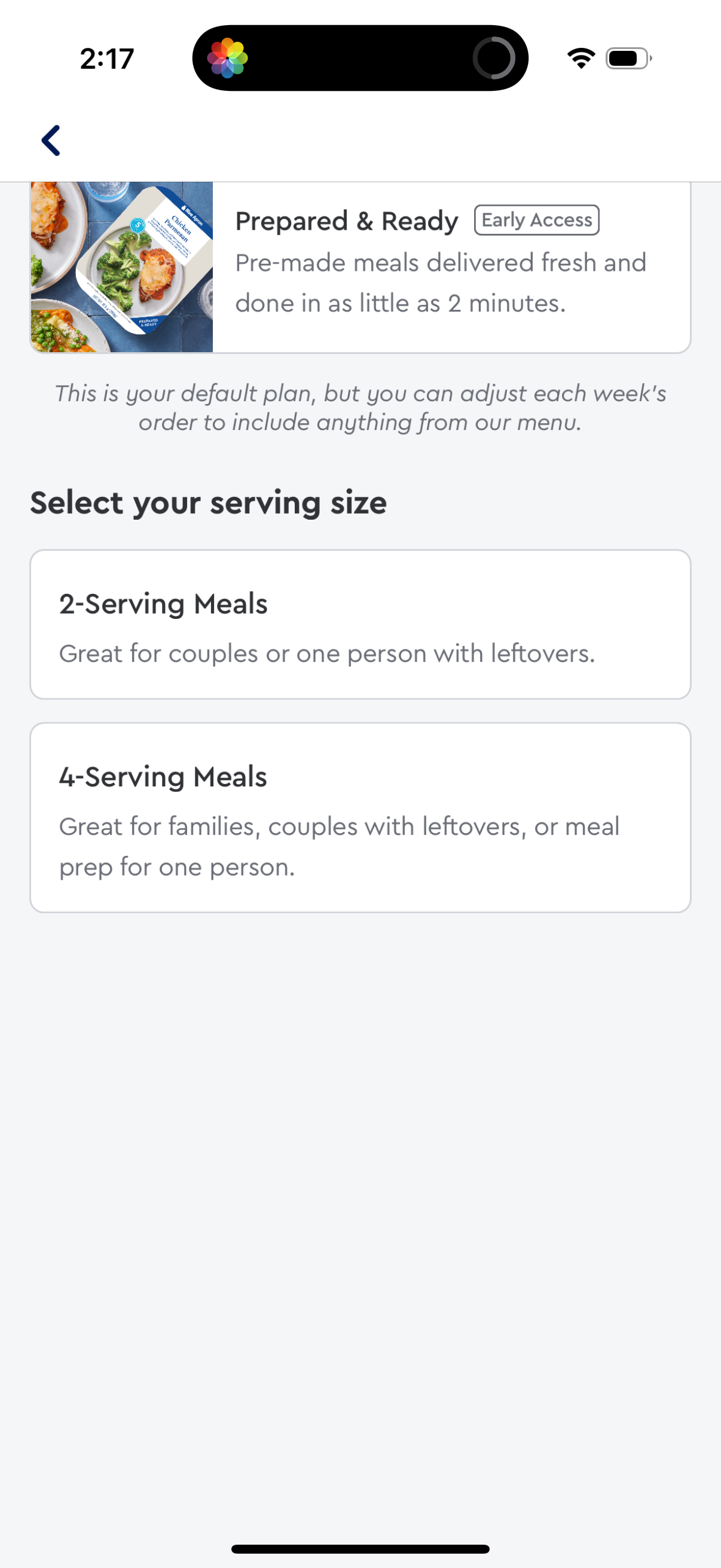Open the Early Access label
721x1568 pixels.
[x=537, y=219]
